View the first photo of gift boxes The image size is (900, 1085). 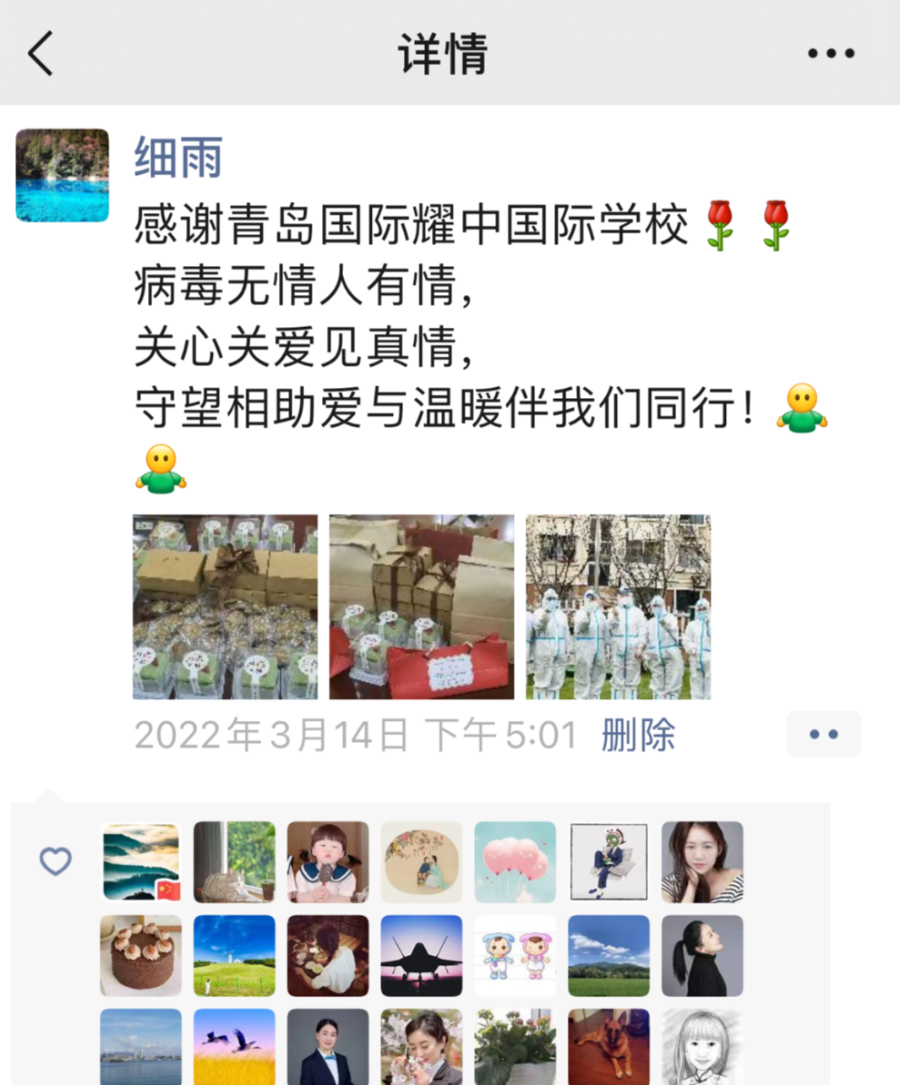point(225,606)
